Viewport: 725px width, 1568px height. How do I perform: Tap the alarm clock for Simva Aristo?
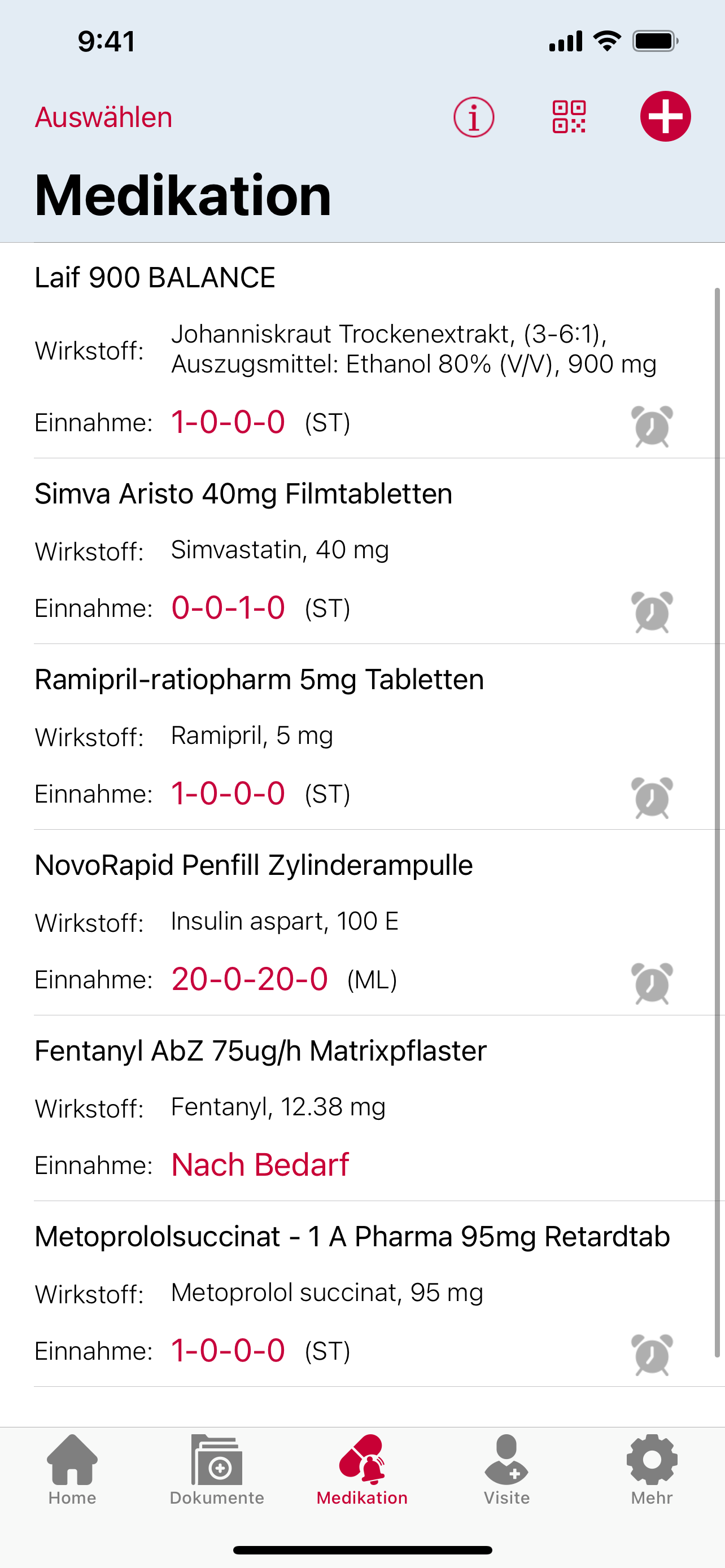click(652, 612)
